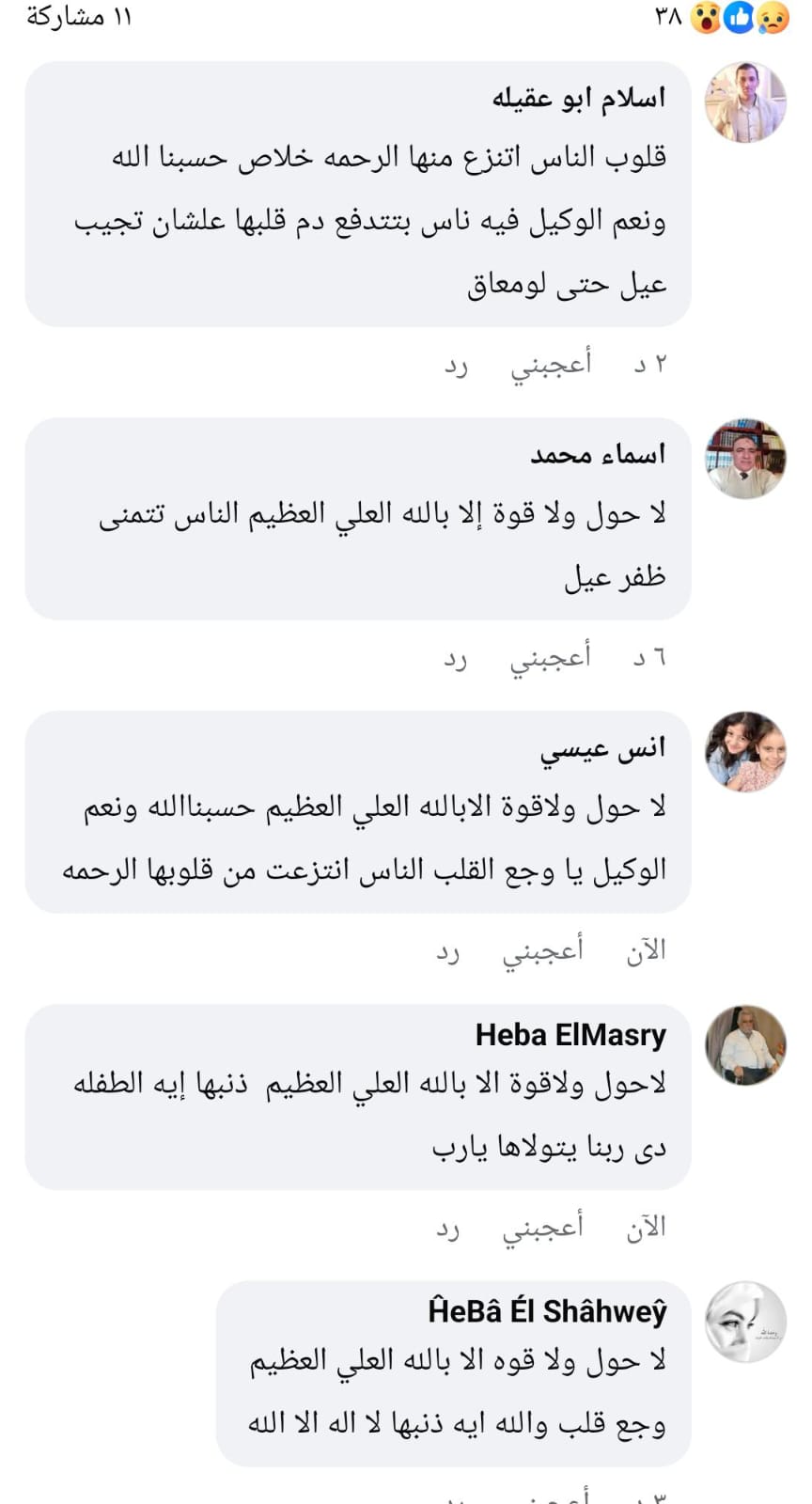Open Heba ElMasry's profile name
The height and width of the screenshot is (1504, 812).
570,1035
